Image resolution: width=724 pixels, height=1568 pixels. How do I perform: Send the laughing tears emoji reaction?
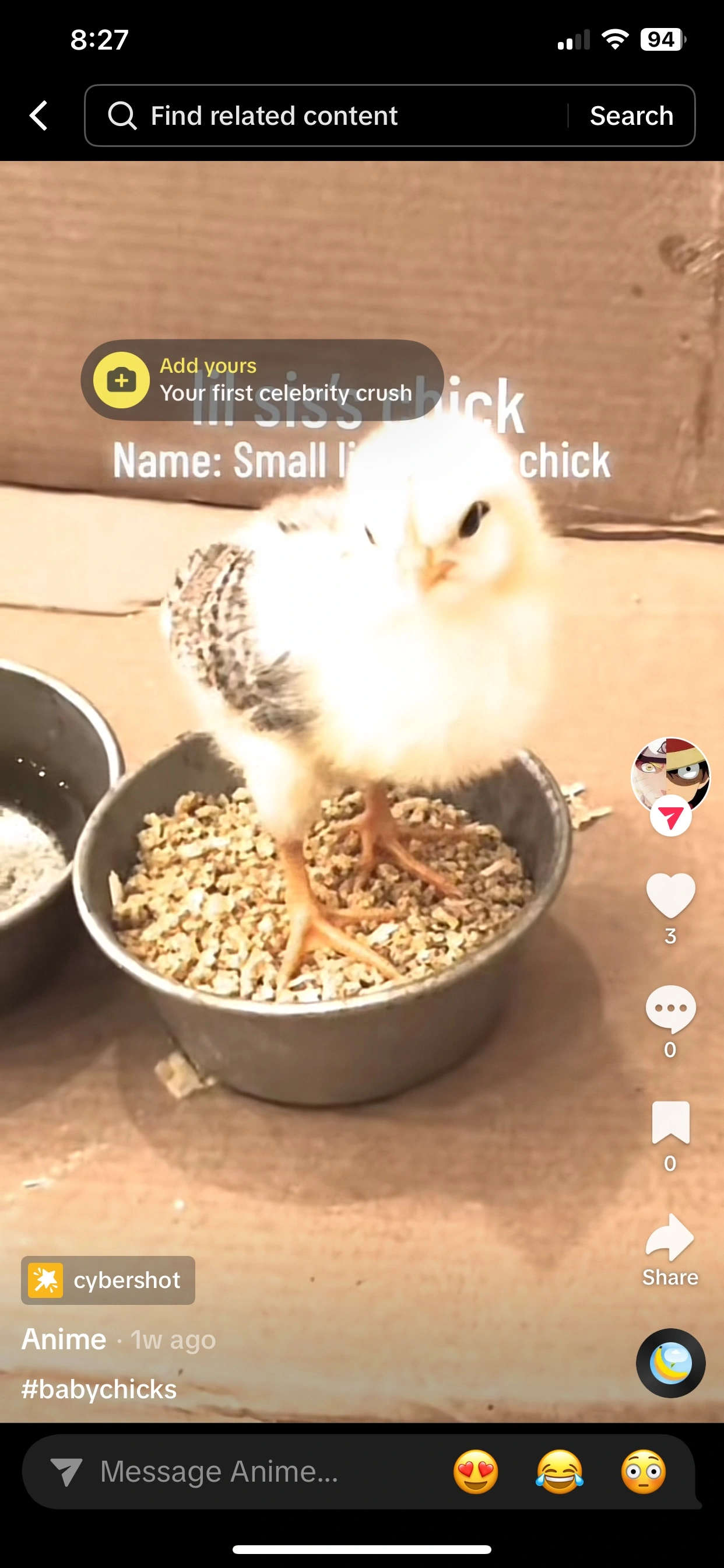coord(559,1472)
